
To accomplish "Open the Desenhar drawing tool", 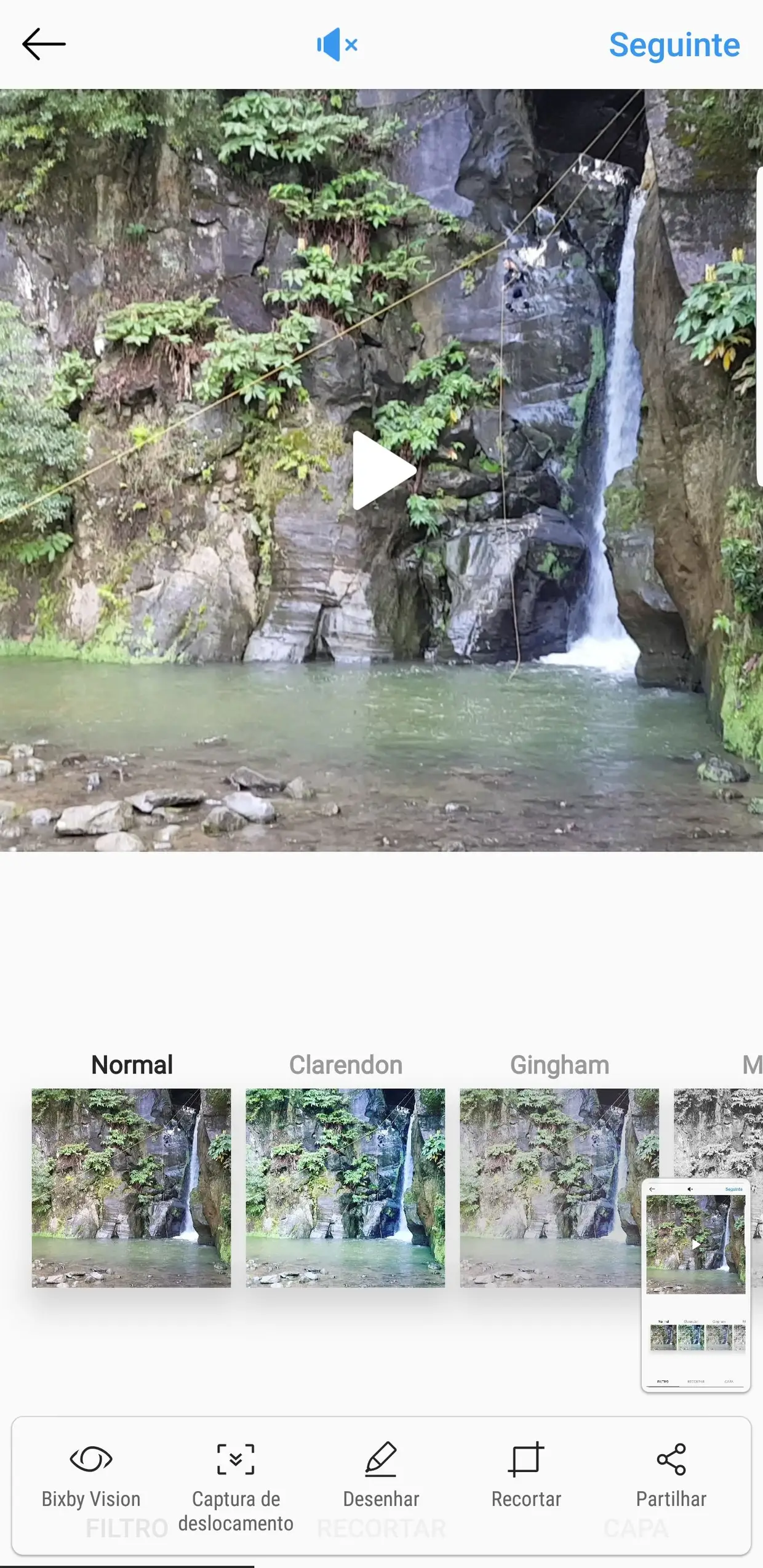I will click(x=381, y=1474).
